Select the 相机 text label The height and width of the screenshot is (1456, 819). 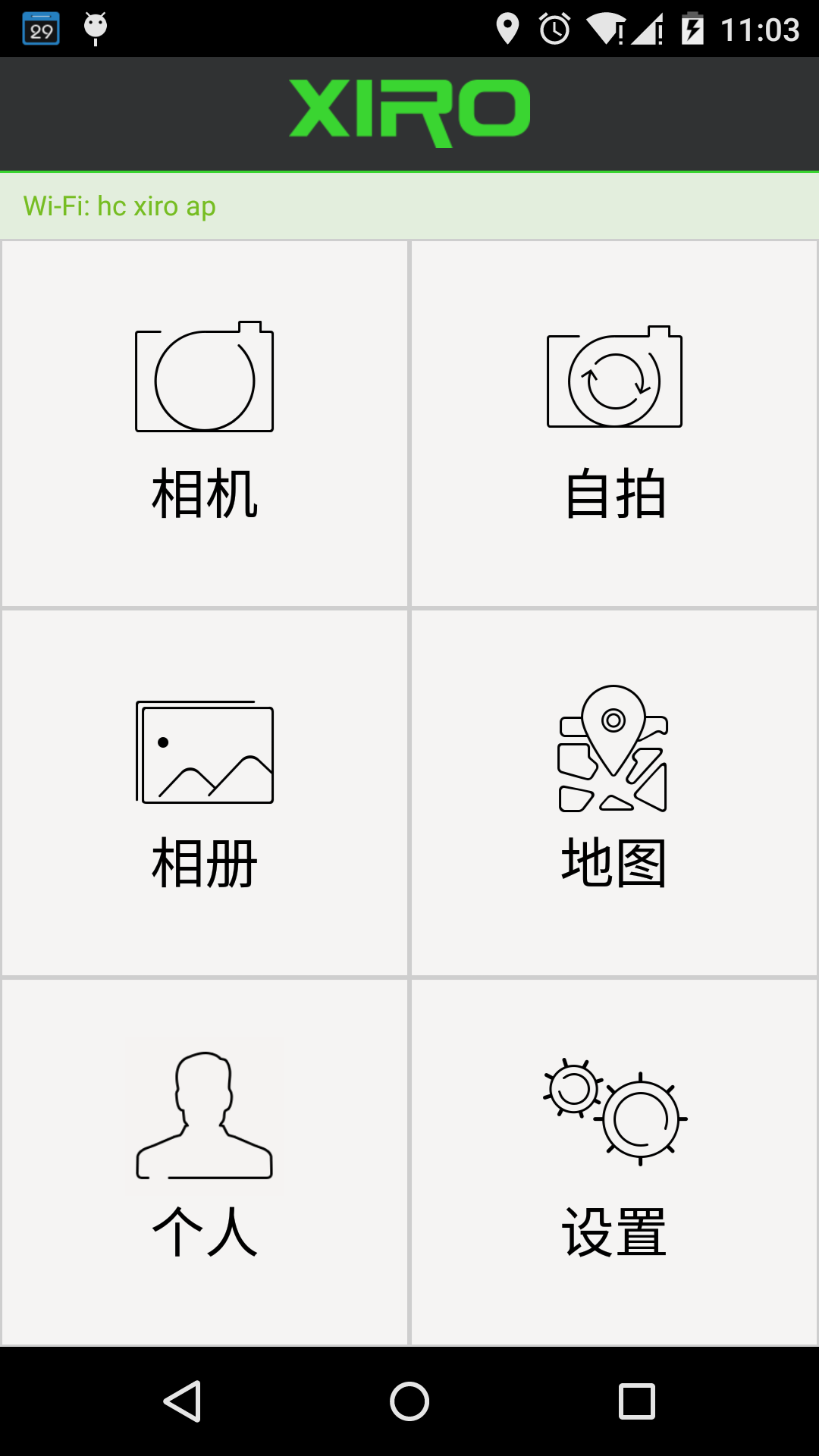click(205, 493)
